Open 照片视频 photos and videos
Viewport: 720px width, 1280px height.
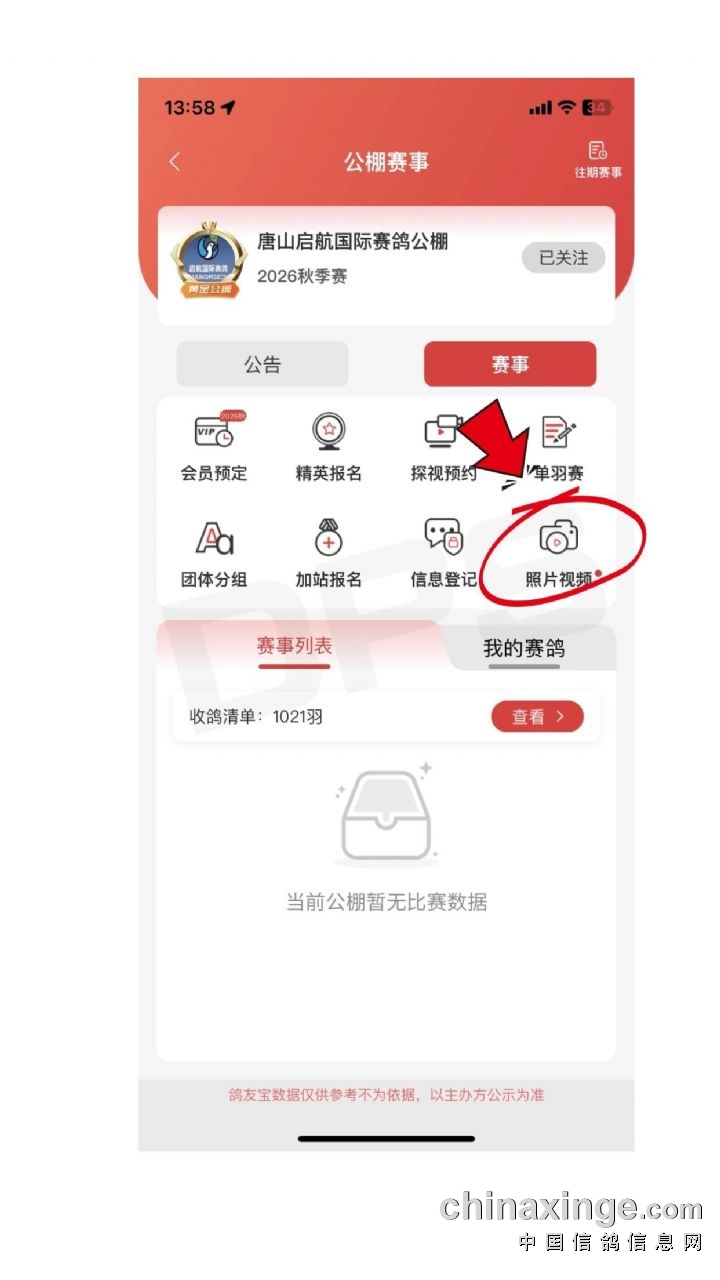click(x=558, y=552)
